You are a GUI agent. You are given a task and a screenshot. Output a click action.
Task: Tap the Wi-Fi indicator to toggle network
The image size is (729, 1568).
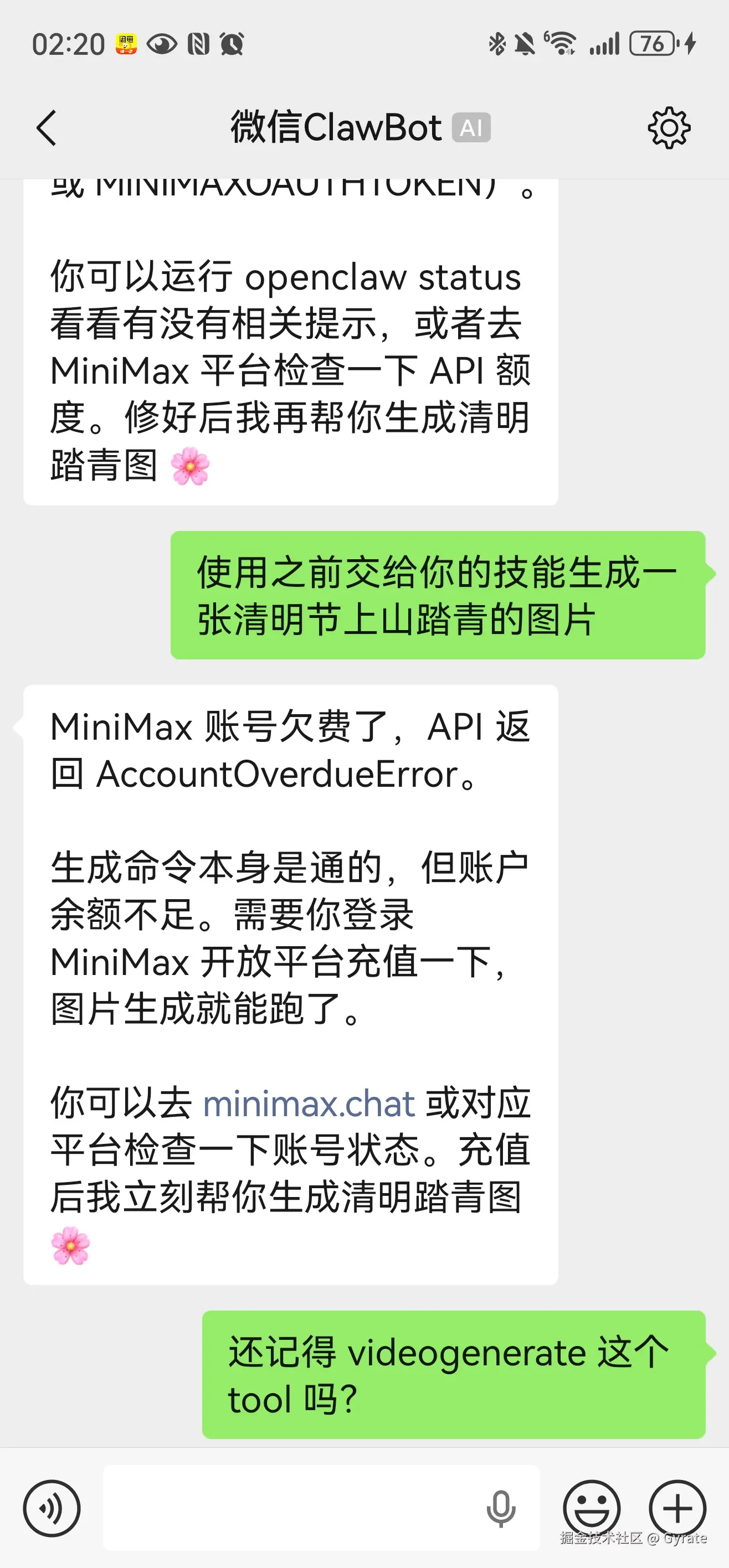pos(561,44)
